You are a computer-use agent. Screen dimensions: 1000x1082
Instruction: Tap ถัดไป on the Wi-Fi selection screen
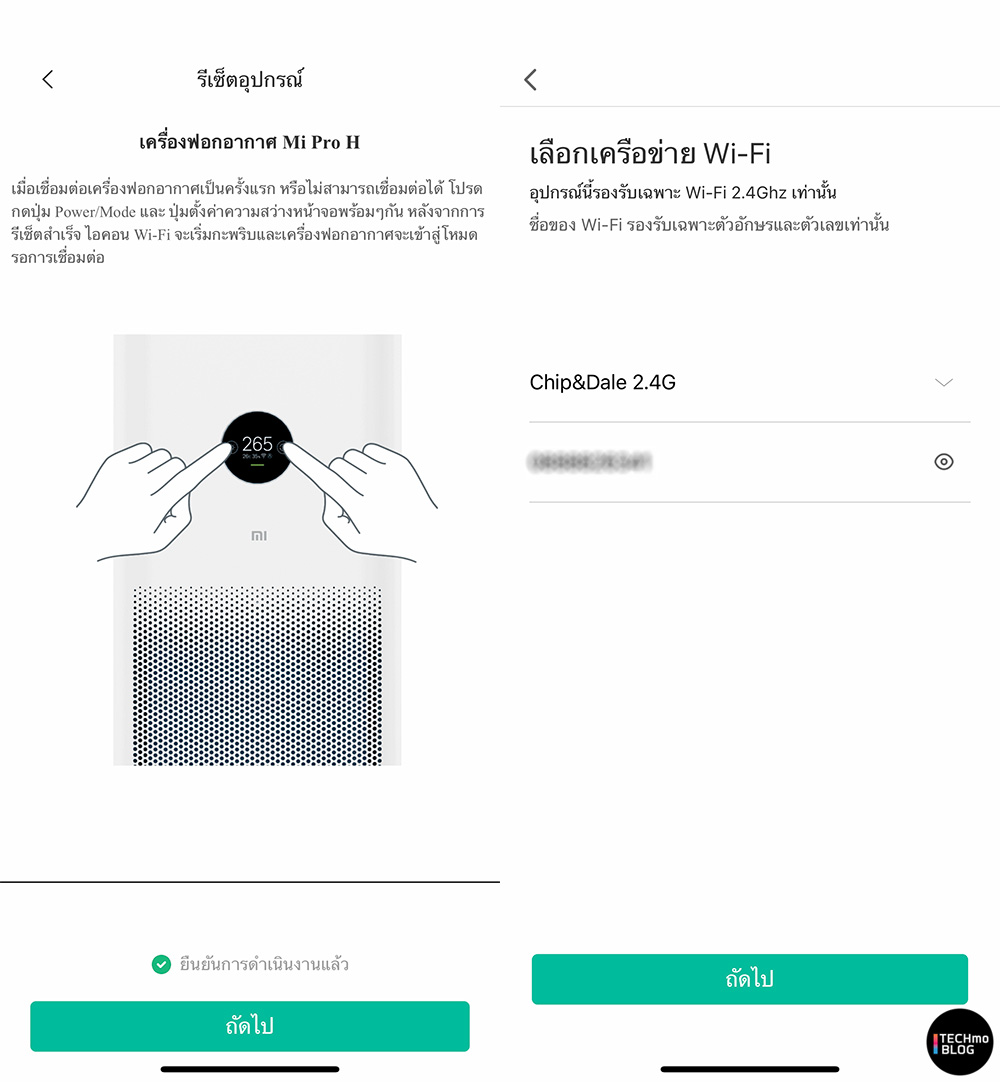[749, 979]
